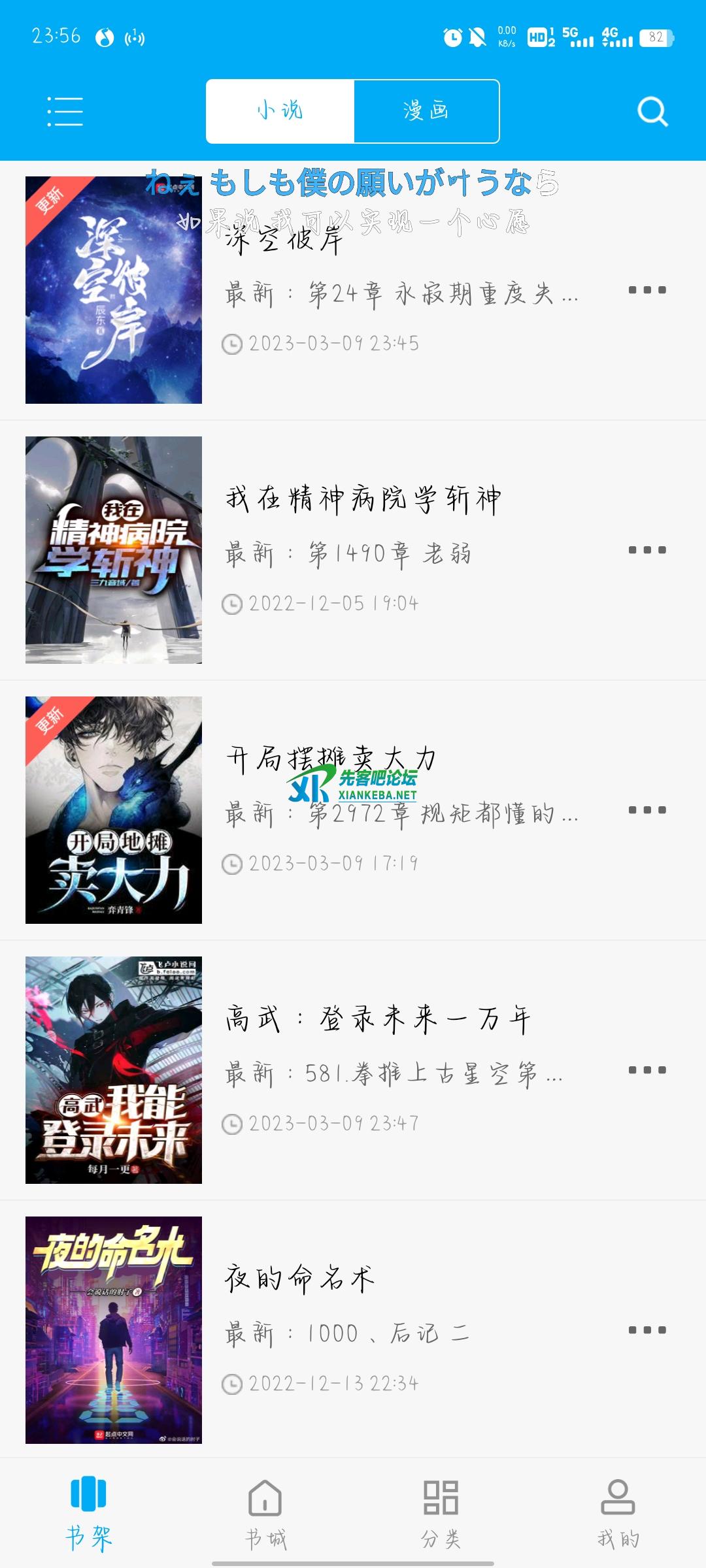Viewport: 706px width, 1568px height.
Task: Show more options for 我在精神病院学斩神
Action: point(647,550)
